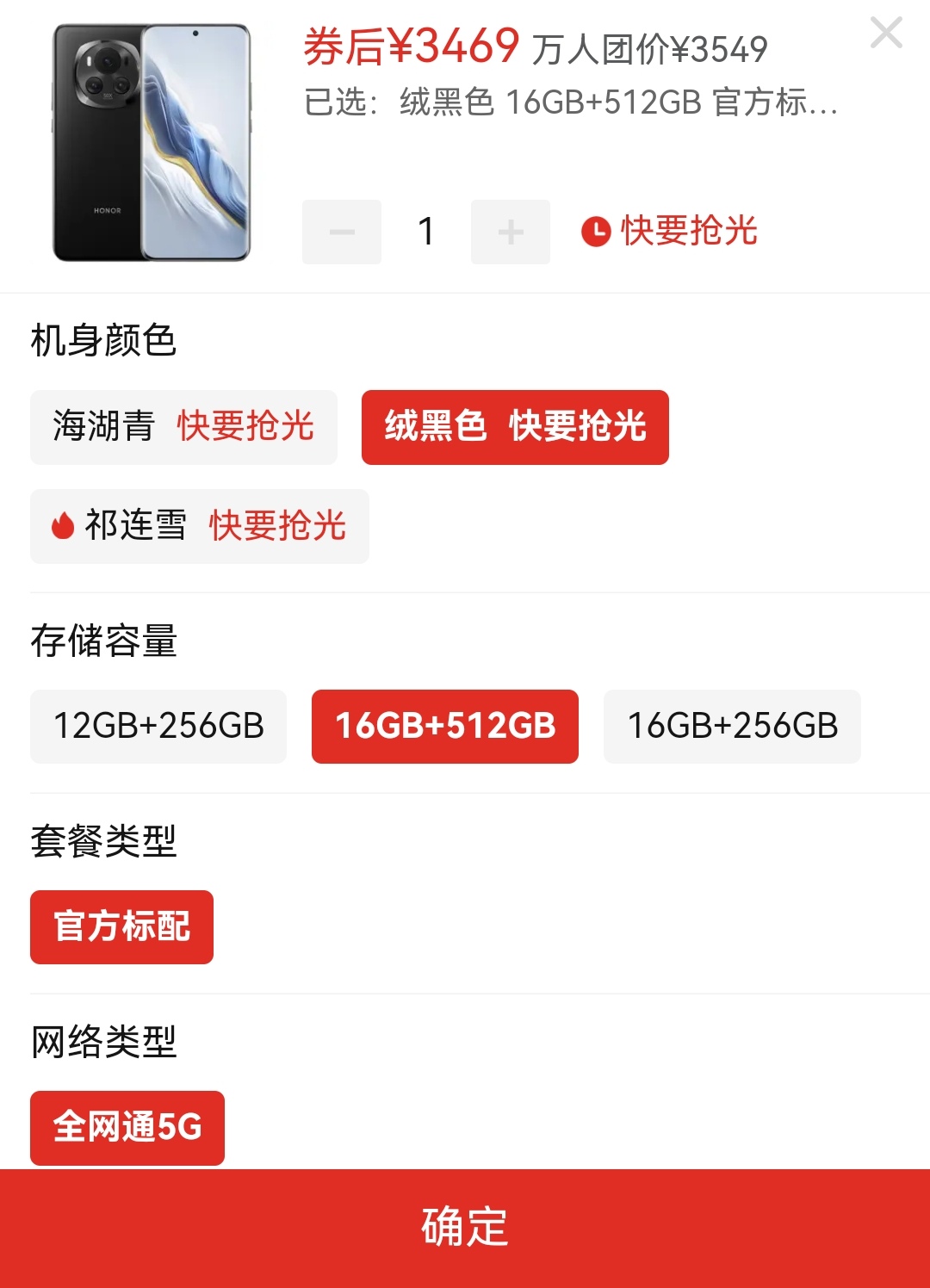The height and width of the screenshot is (1288, 930).
Task: Select 12GB+256GB storage capacity
Action: [158, 726]
